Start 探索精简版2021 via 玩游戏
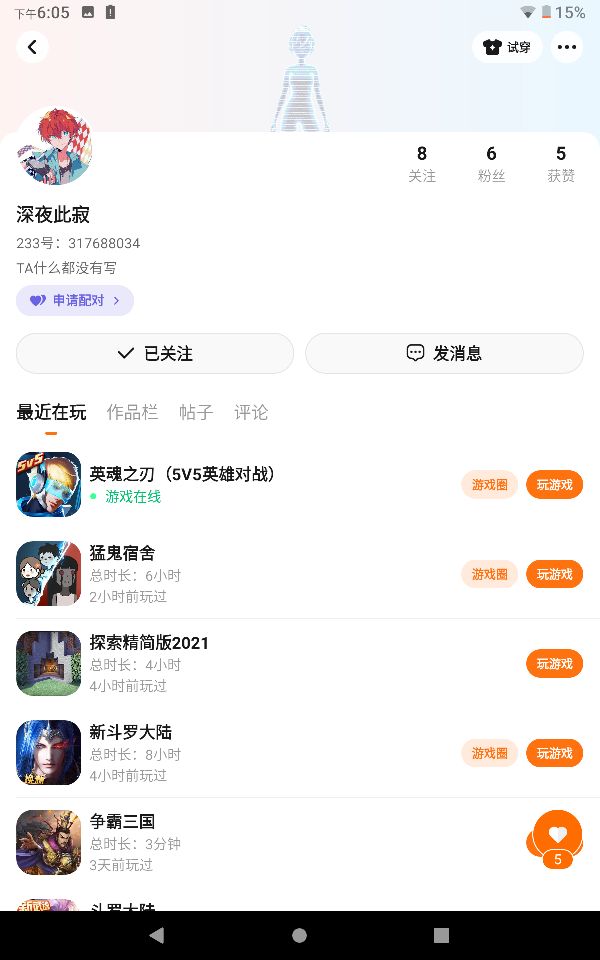Image resolution: width=600 pixels, height=960 pixels. (554, 663)
